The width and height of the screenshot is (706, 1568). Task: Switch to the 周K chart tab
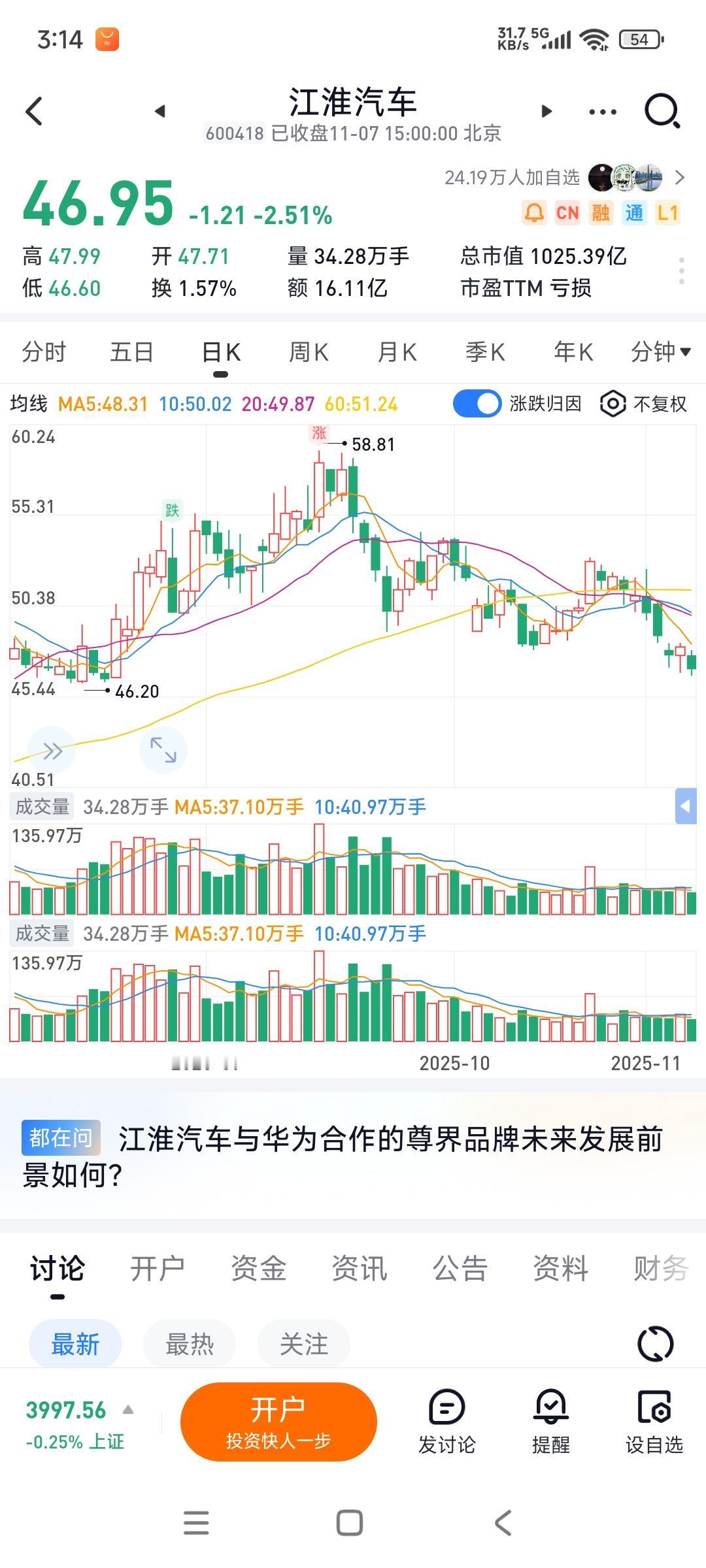tap(309, 352)
